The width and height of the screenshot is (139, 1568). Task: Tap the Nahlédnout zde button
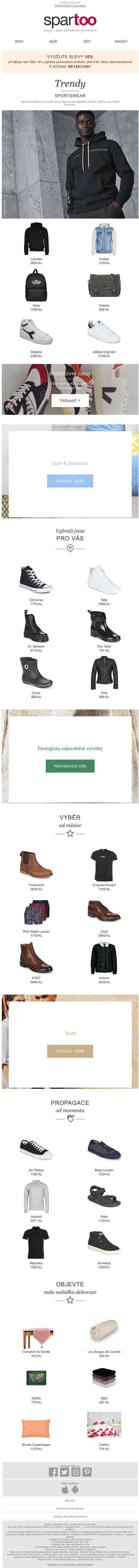69,766
